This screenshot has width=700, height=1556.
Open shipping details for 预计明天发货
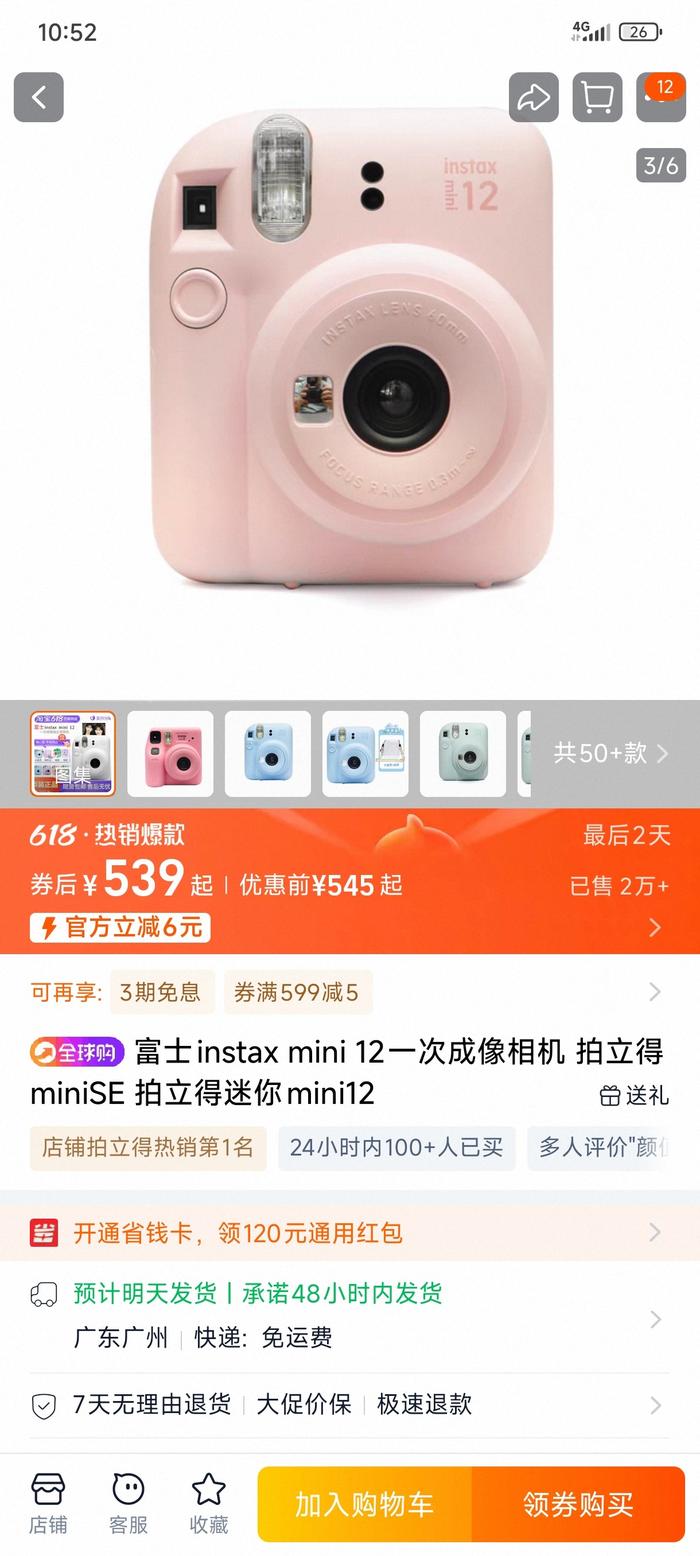pyautogui.click(x=350, y=1315)
